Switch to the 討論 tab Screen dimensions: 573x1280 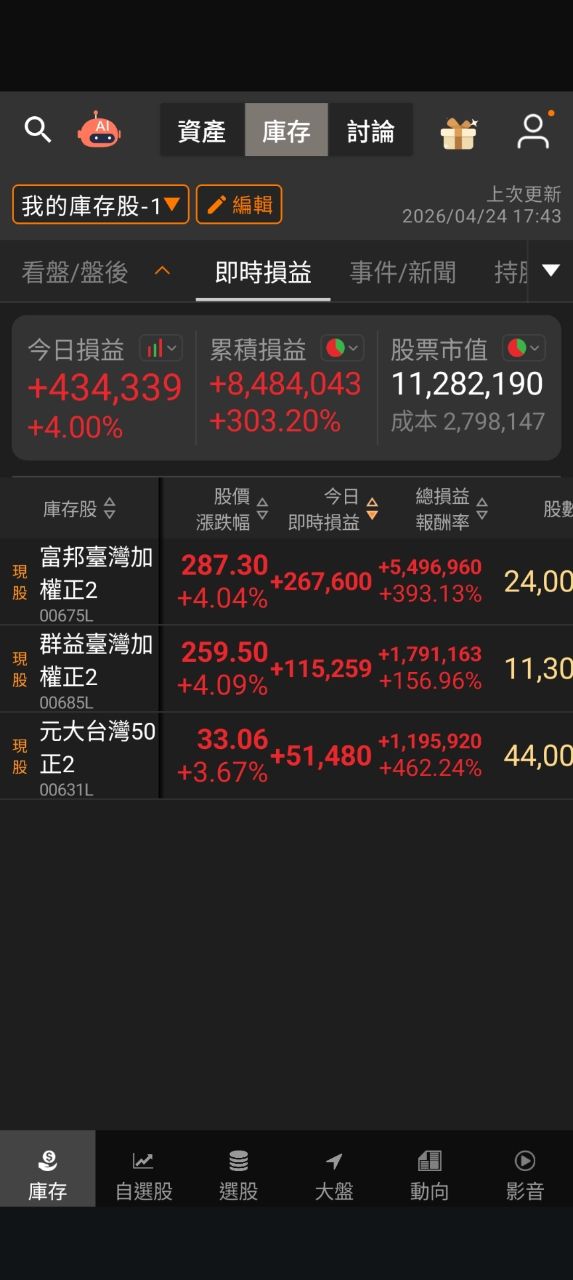tap(371, 130)
